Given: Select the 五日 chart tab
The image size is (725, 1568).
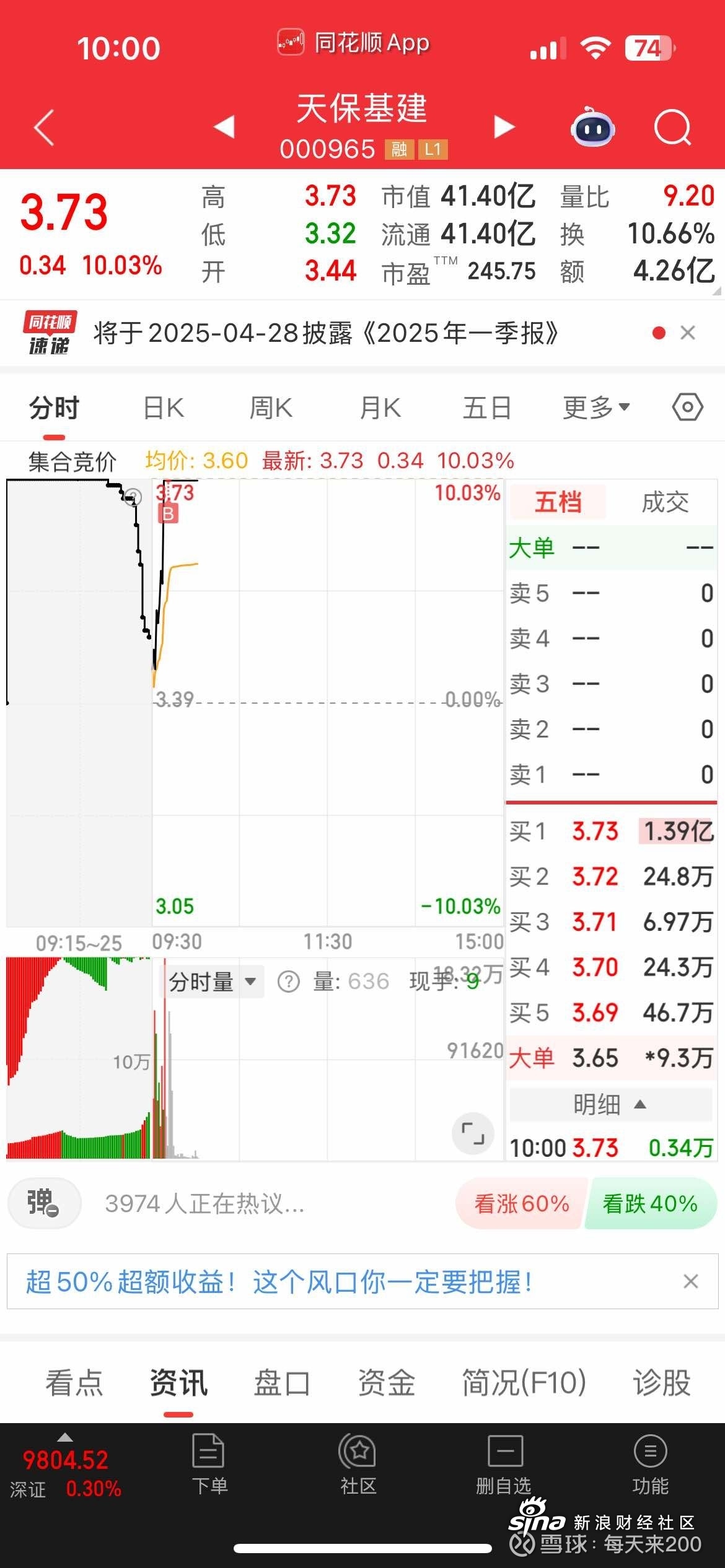Looking at the screenshot, I should [488, 408].
